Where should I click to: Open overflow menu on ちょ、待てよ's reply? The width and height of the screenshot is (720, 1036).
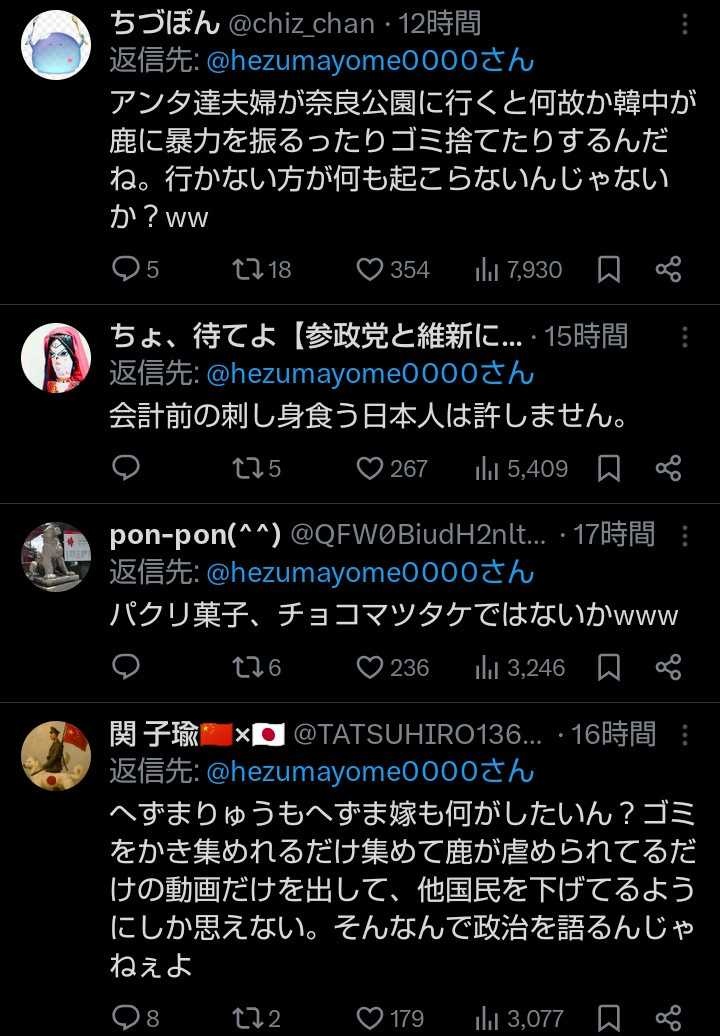click(684, 337)
